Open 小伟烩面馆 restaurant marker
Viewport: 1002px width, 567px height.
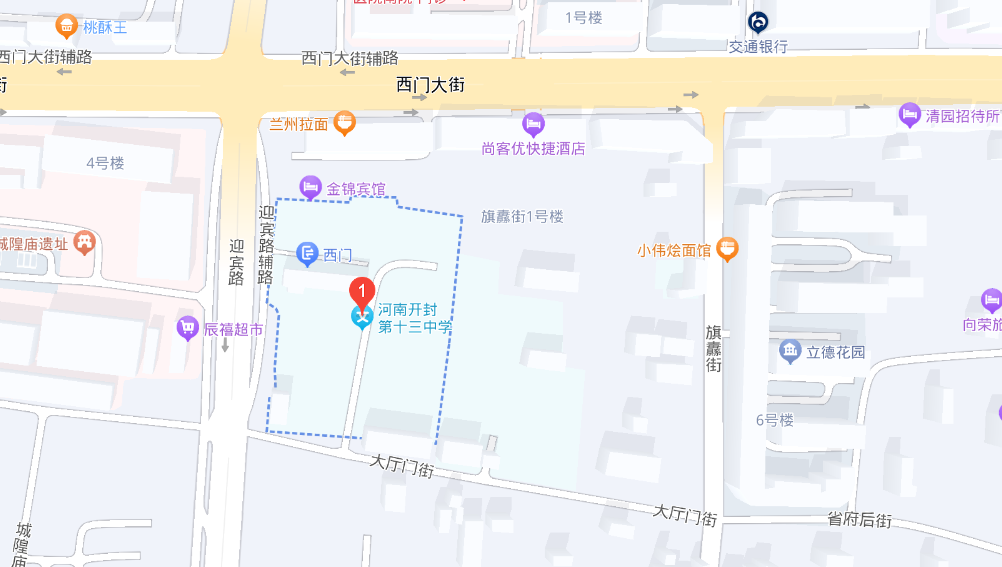click(728, 249)
